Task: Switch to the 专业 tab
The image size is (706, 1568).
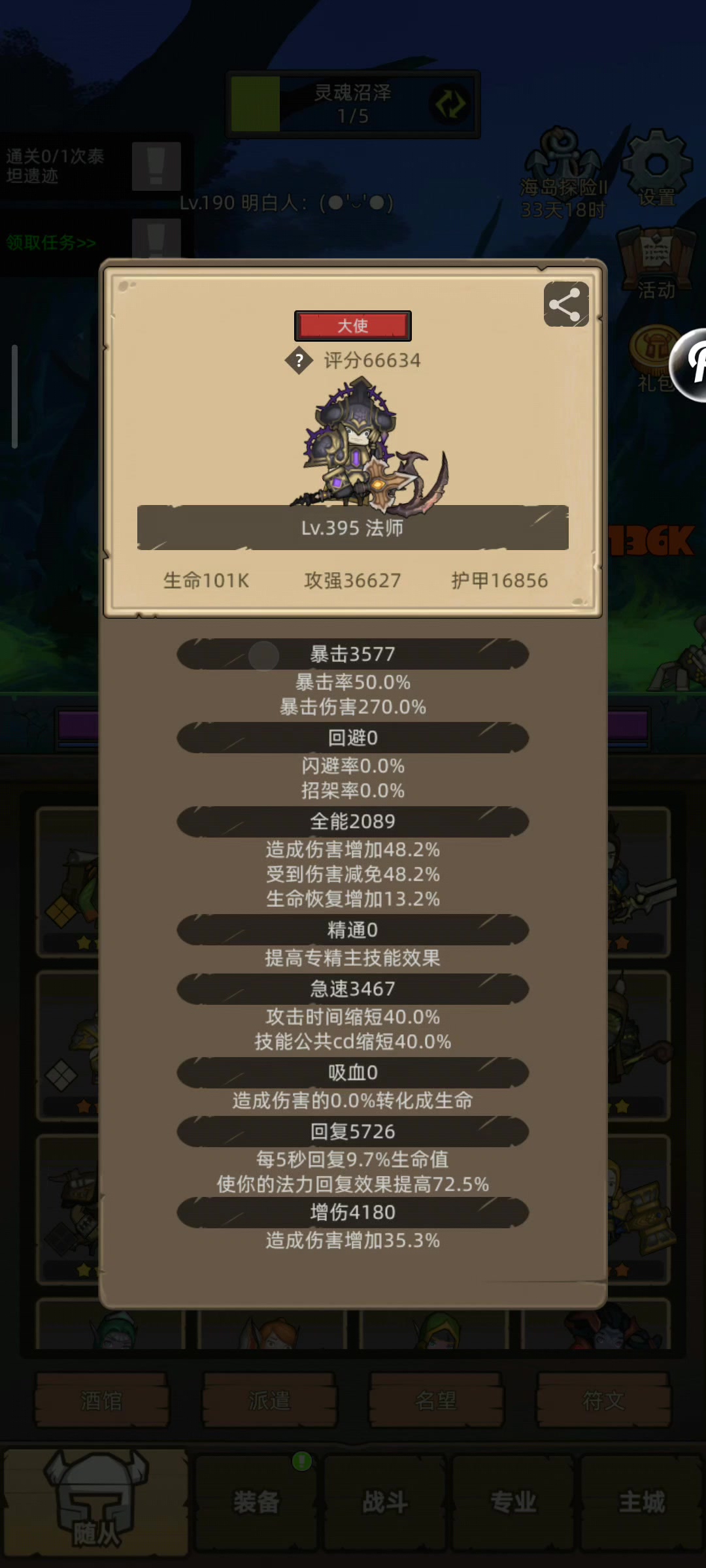Action: 513,1501
